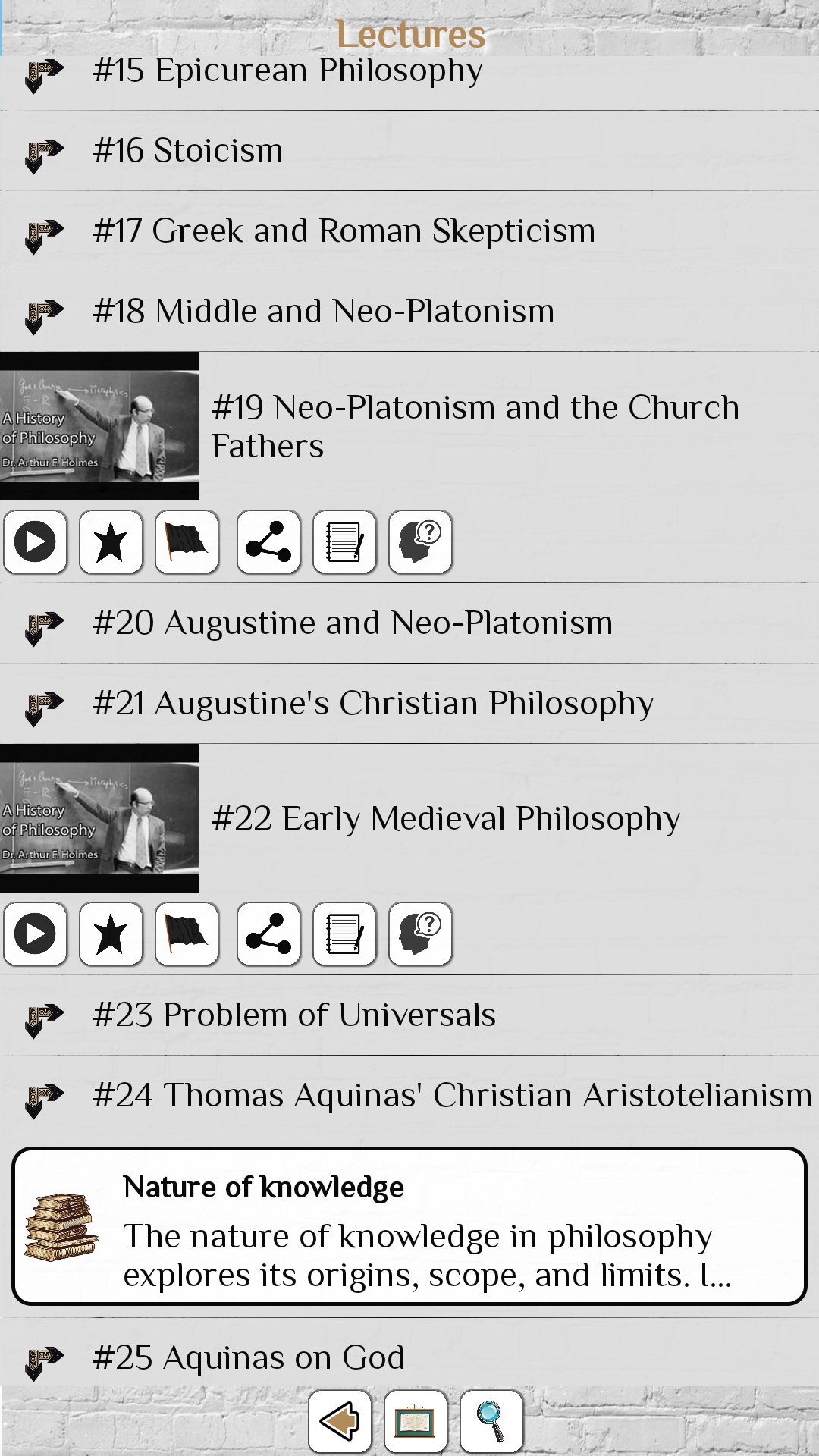Open lecture #15 Epicurean Philosophy
This screenshot has width=819, height=1456.
[287, 71]
